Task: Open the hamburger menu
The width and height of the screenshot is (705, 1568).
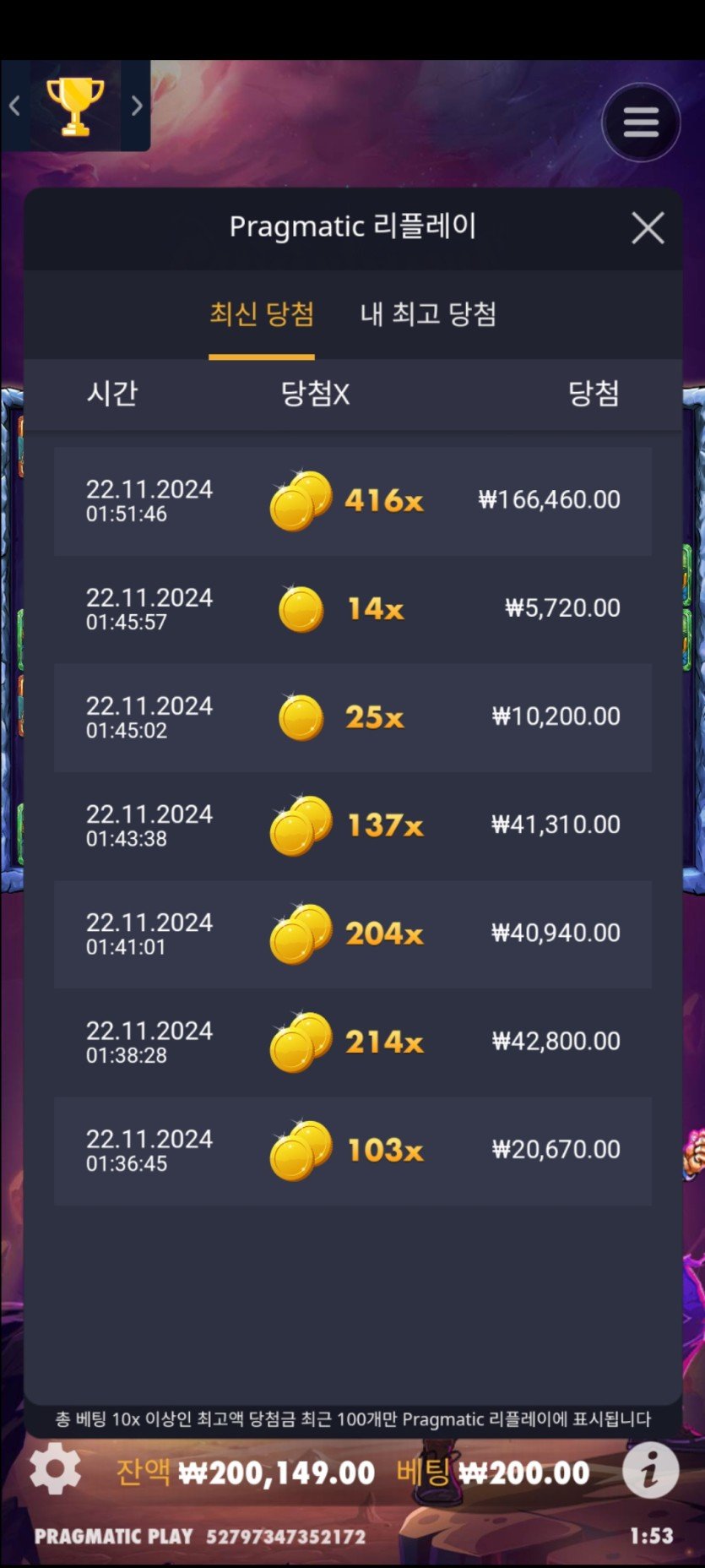Action: click(x=641, y=122)
